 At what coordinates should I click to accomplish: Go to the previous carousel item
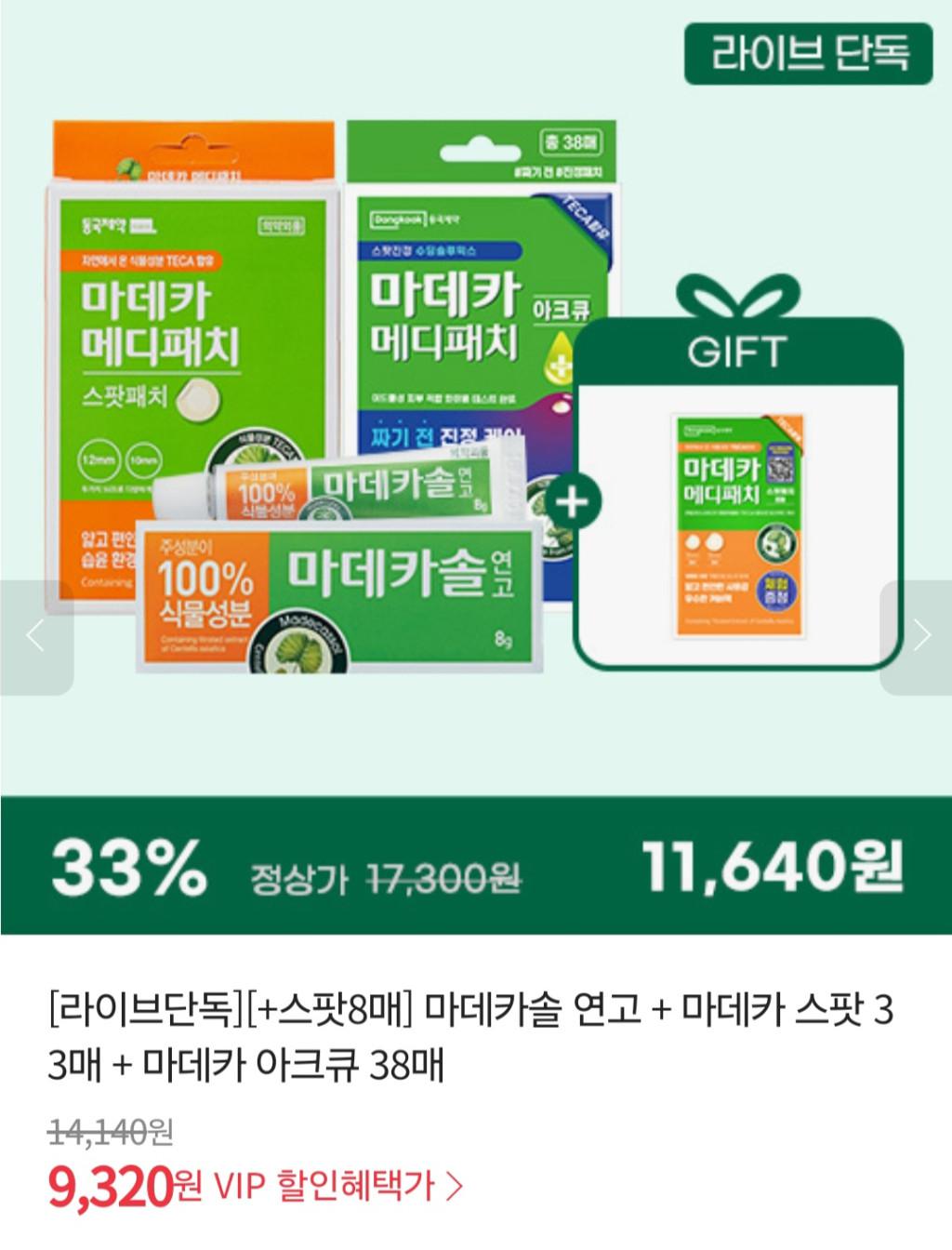[35, 637]
